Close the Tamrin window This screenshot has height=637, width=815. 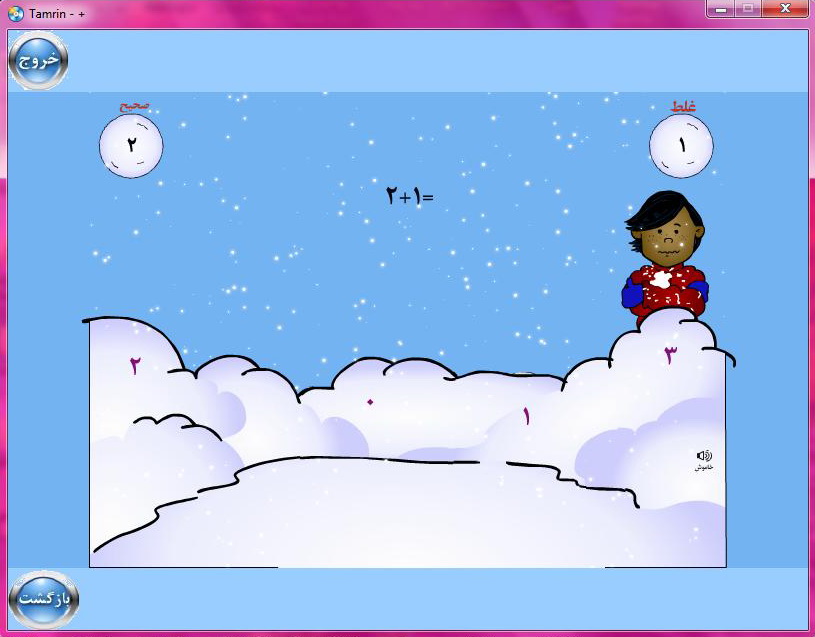[x=785, y=9]
